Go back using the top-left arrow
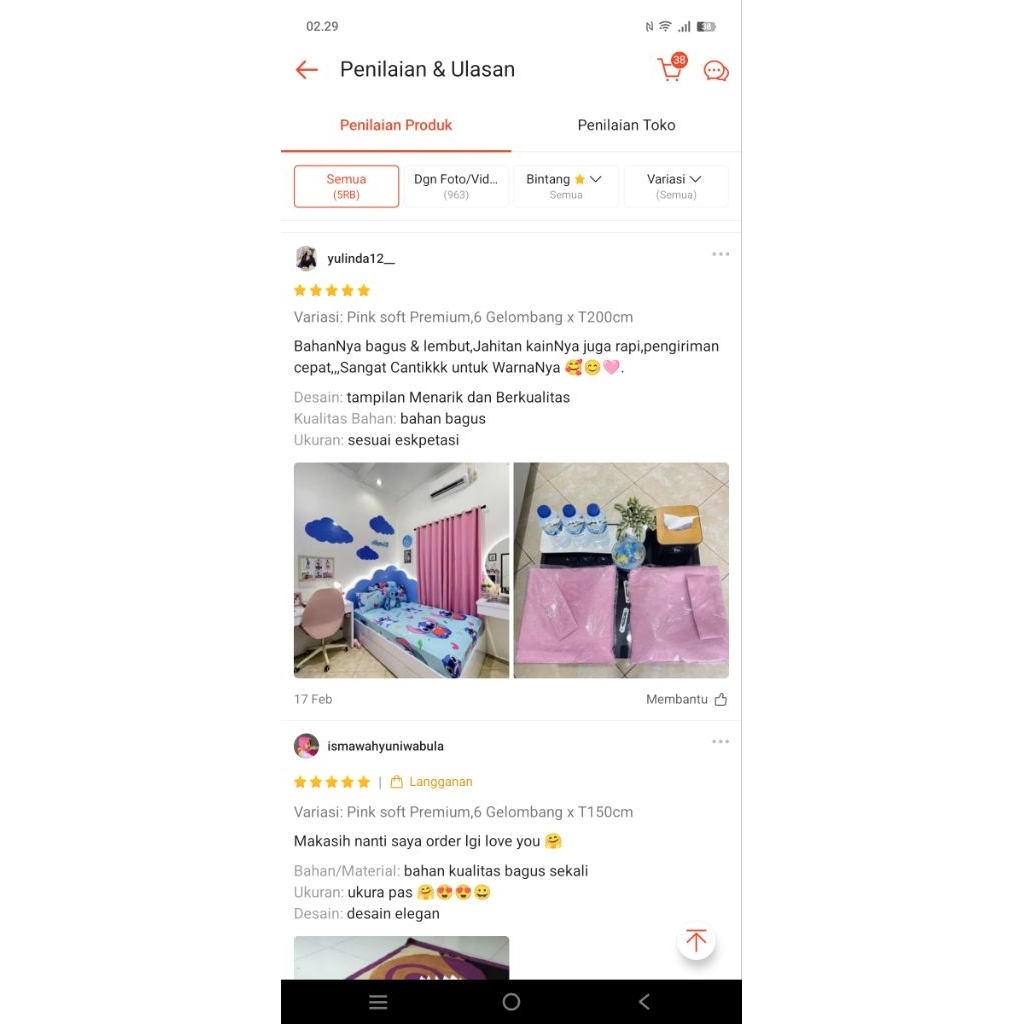1024x1024 pixels. (x=306, y=70)
